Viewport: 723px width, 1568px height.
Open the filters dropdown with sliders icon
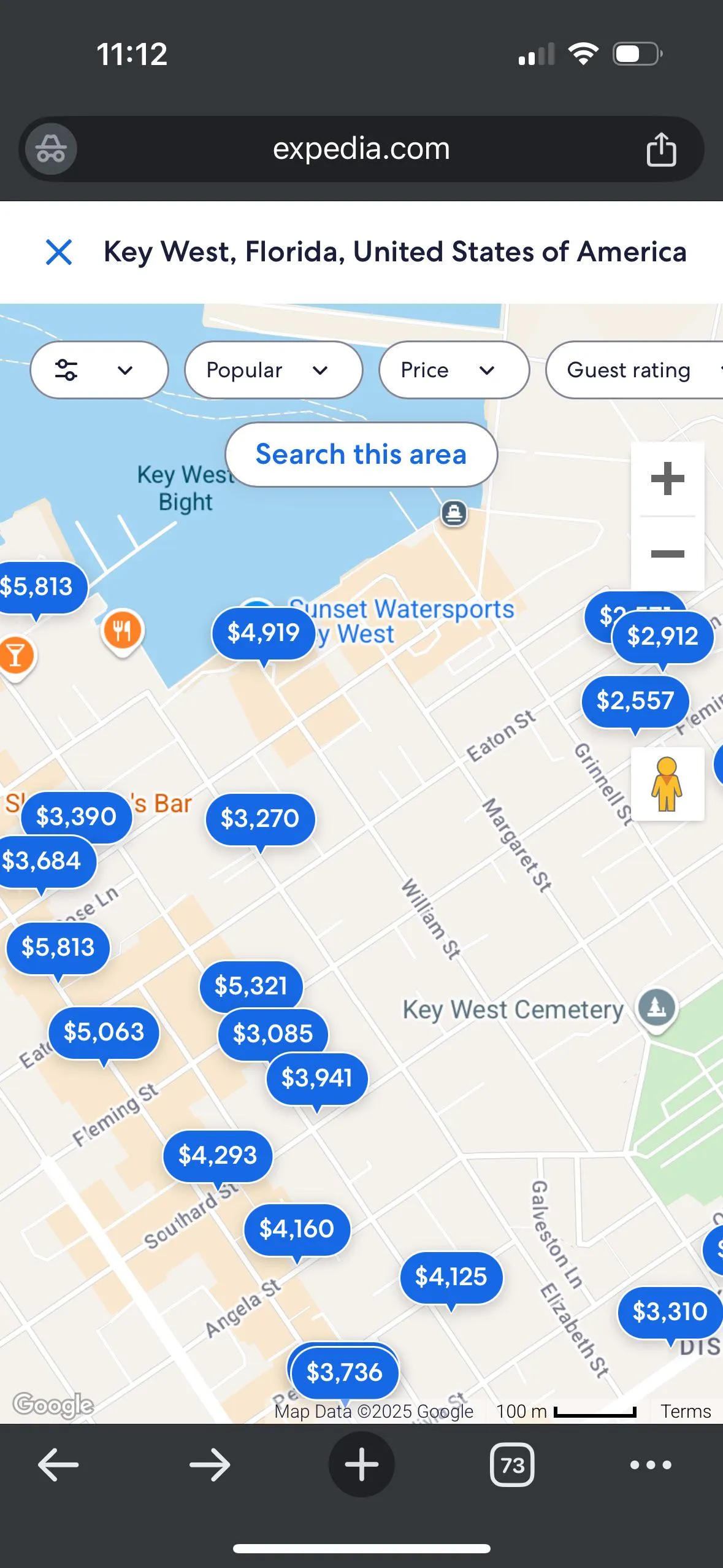pyautogui.click(x=99, y=370)
